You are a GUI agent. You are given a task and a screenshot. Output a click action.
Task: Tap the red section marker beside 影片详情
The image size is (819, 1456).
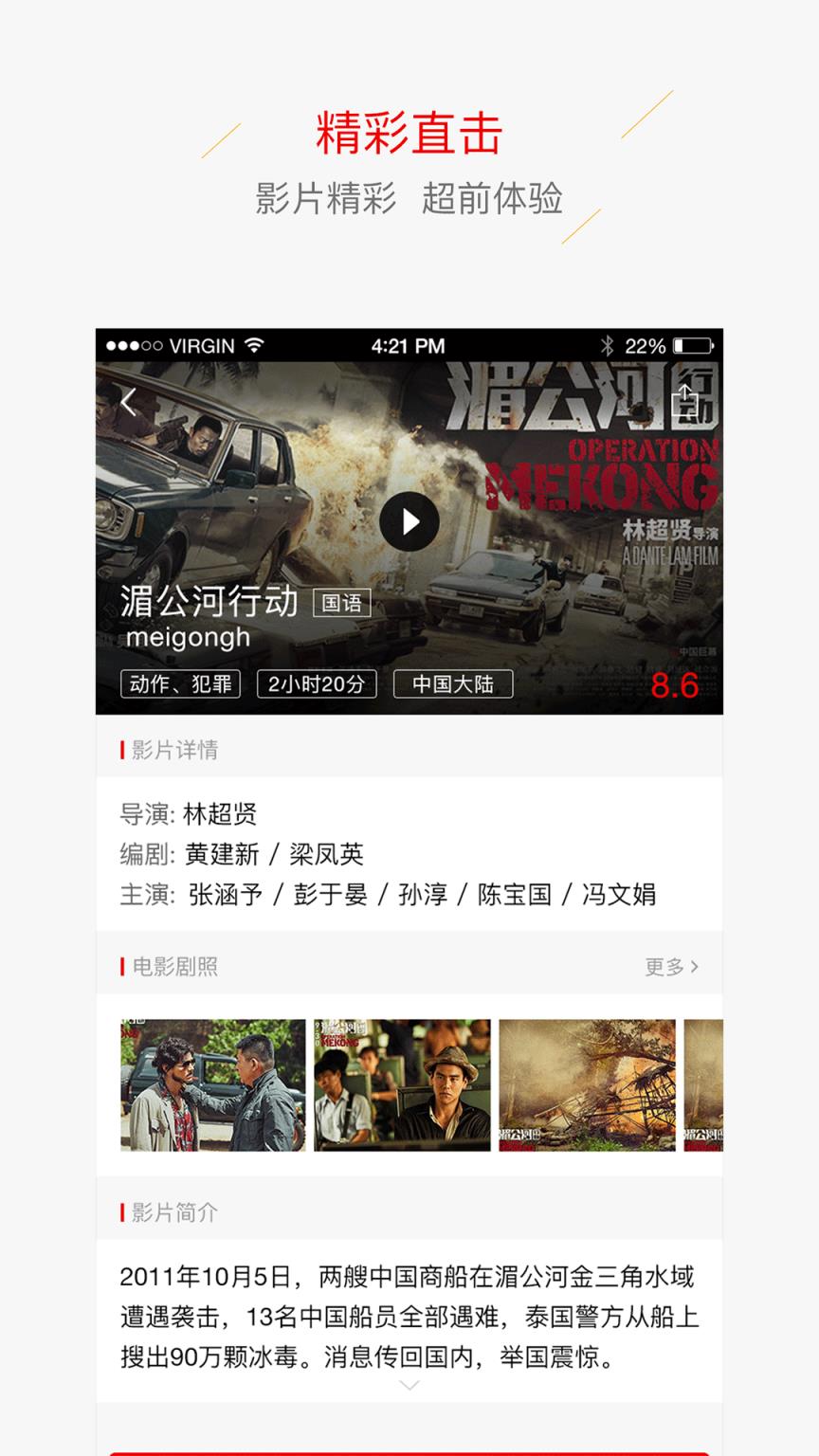[121, 750]
